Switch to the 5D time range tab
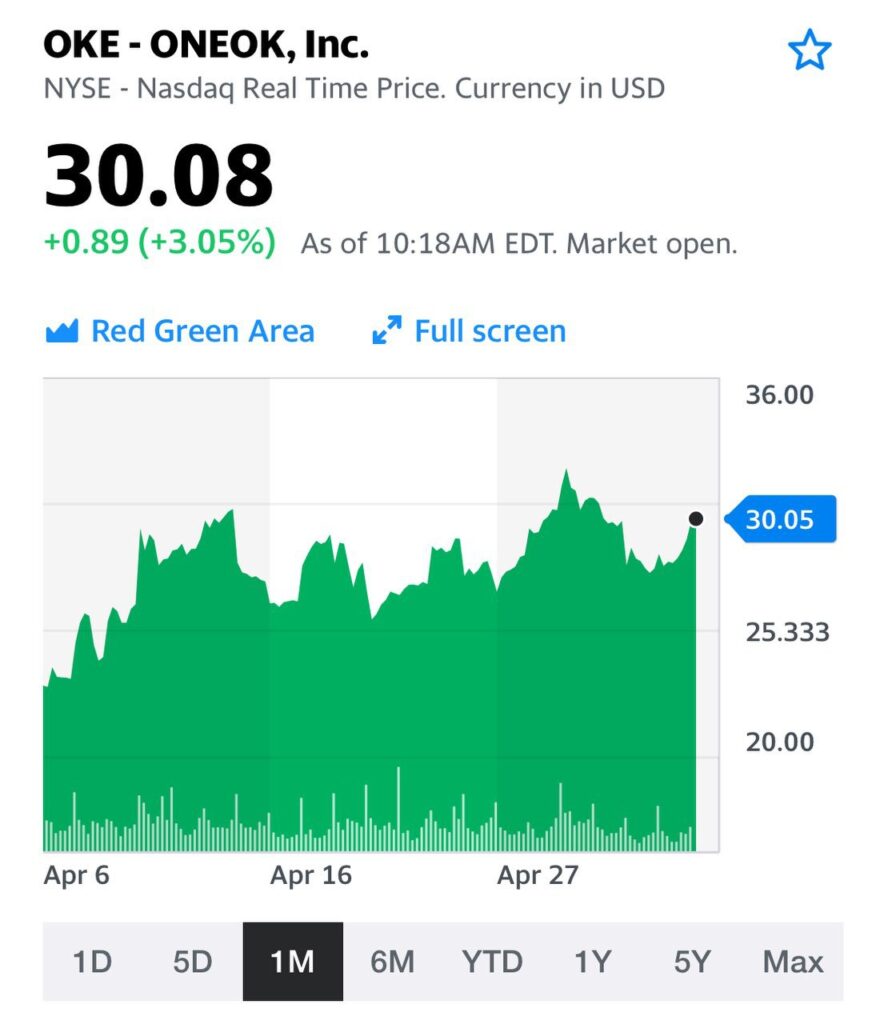The width and height of the screenshot is (896, 1024). pos(192,961)
